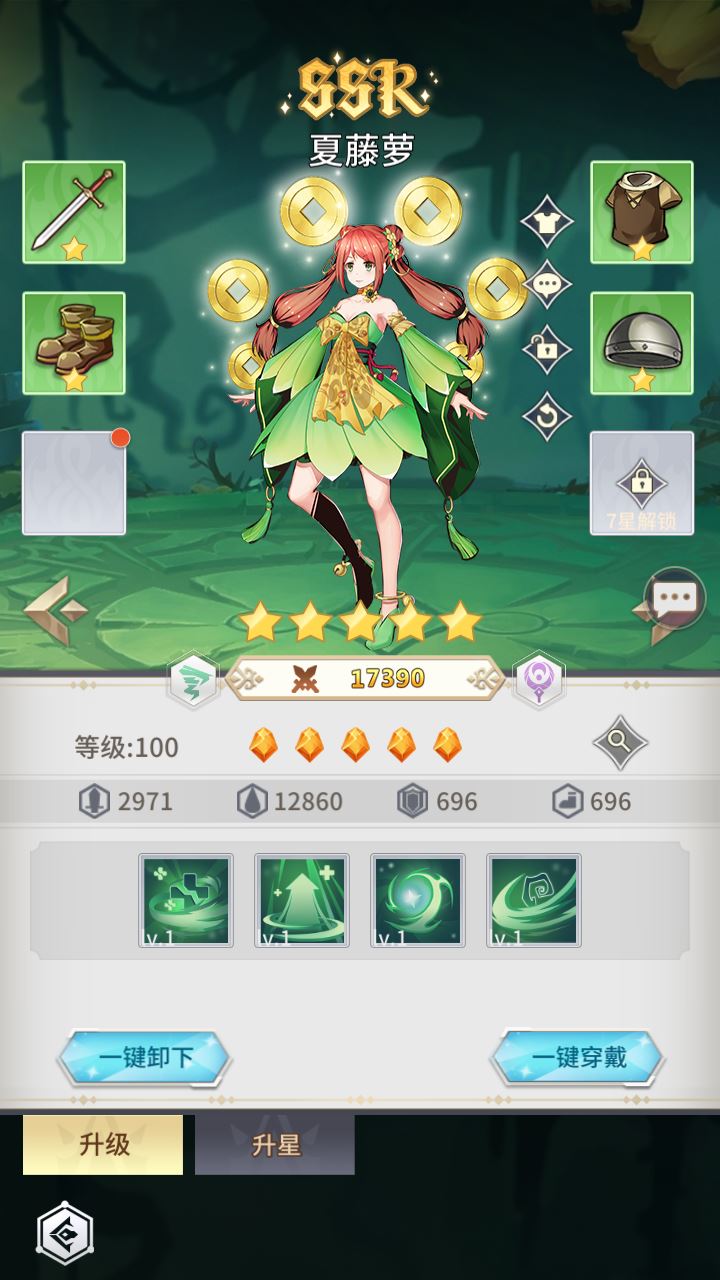Open the floating chat bubble

674,598
